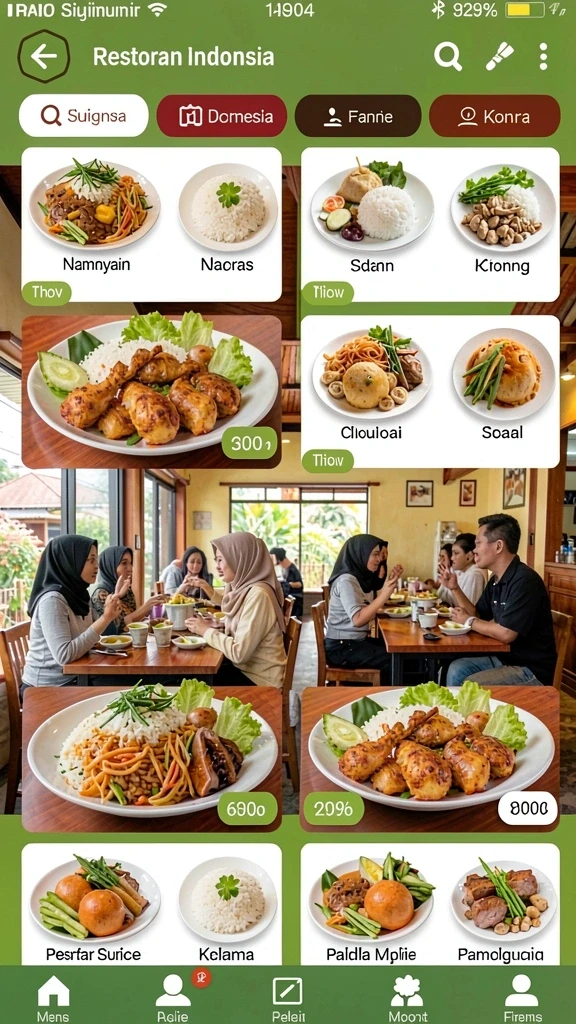The height and width of the screenshot is (1024, 576).
Task: Select the Suignsa search chip
Action: [x=84, y=116]
